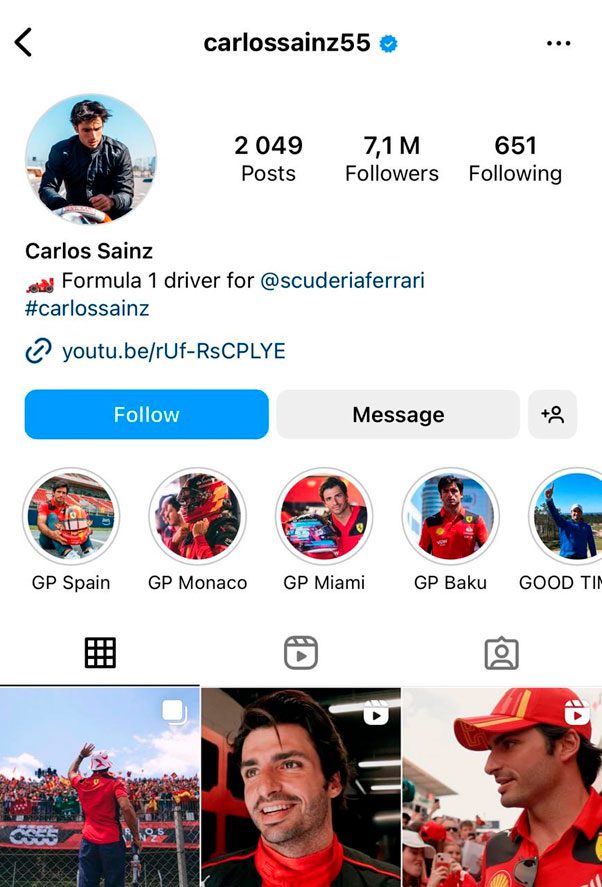Open the three-dot overflow menu
This screenshot has width=602, height=887.
(x=559, y=43)
